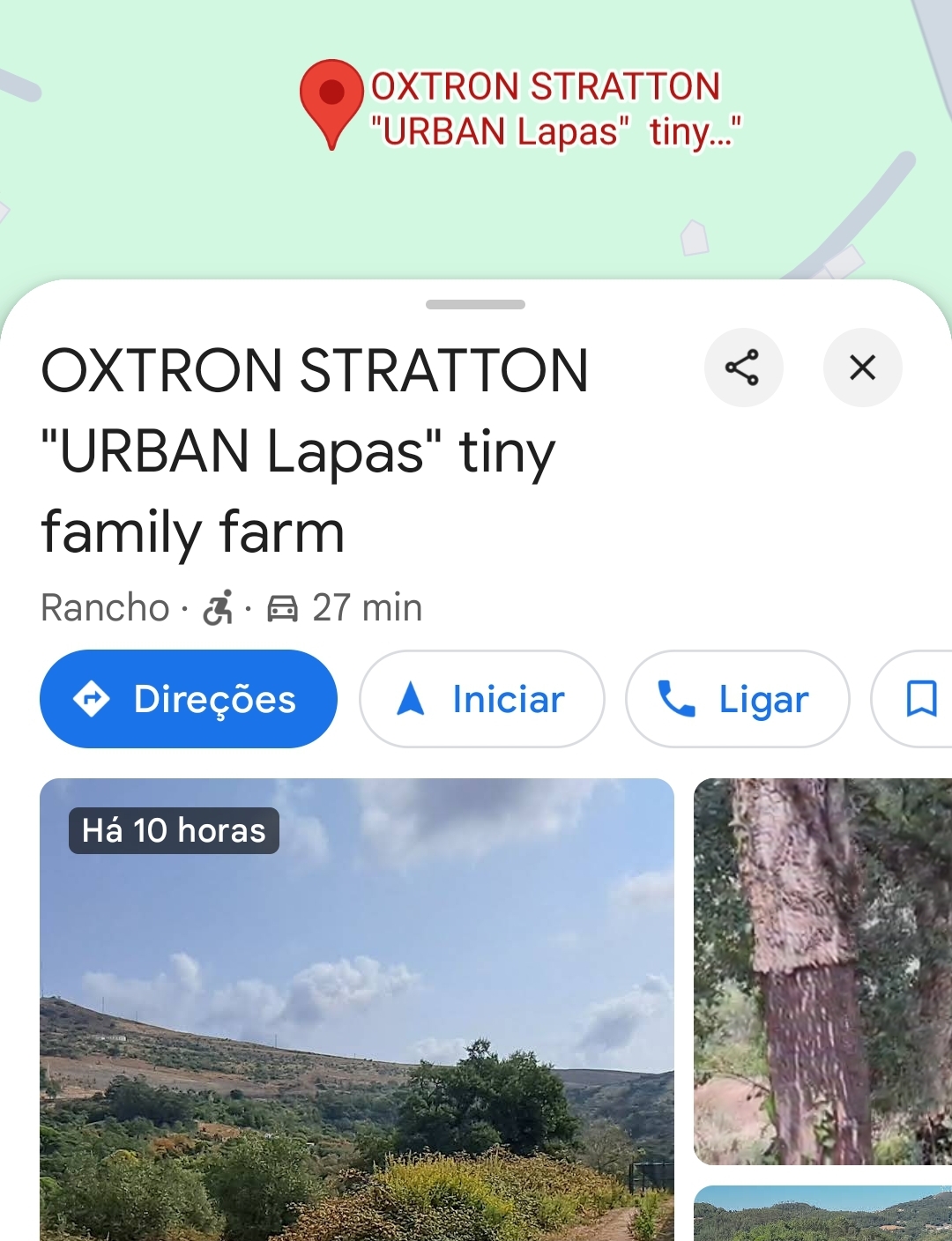Start navigation with Iniciar
Screen dimensions: 952x1241
[482, 699]
